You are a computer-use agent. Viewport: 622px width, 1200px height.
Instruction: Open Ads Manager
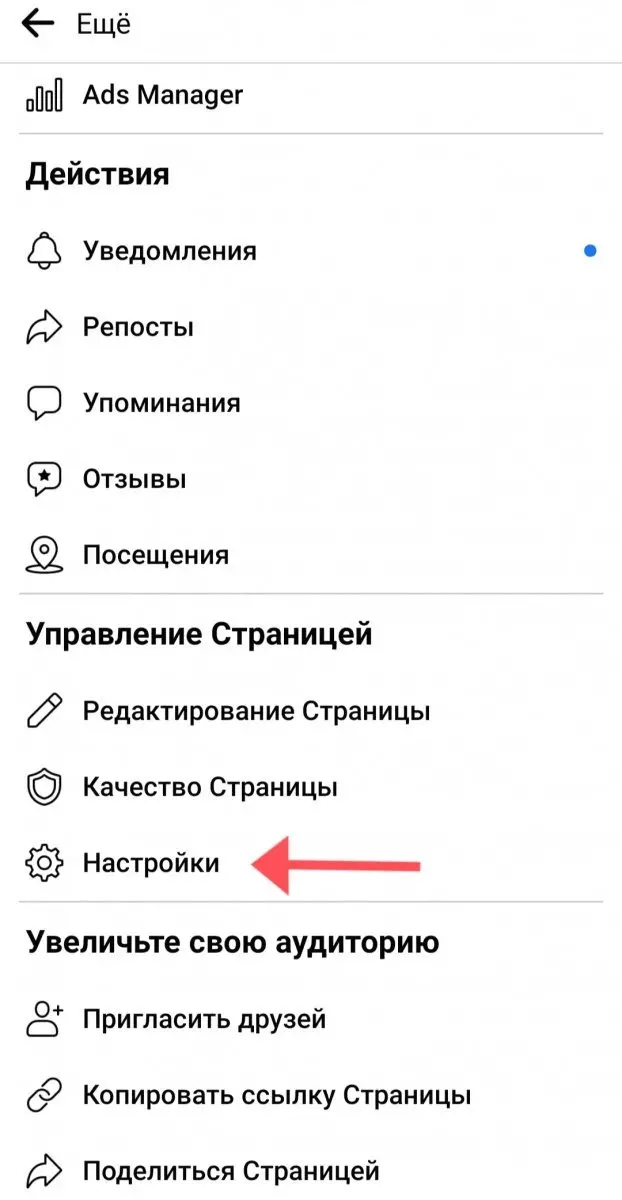click(x=162, y=96)
